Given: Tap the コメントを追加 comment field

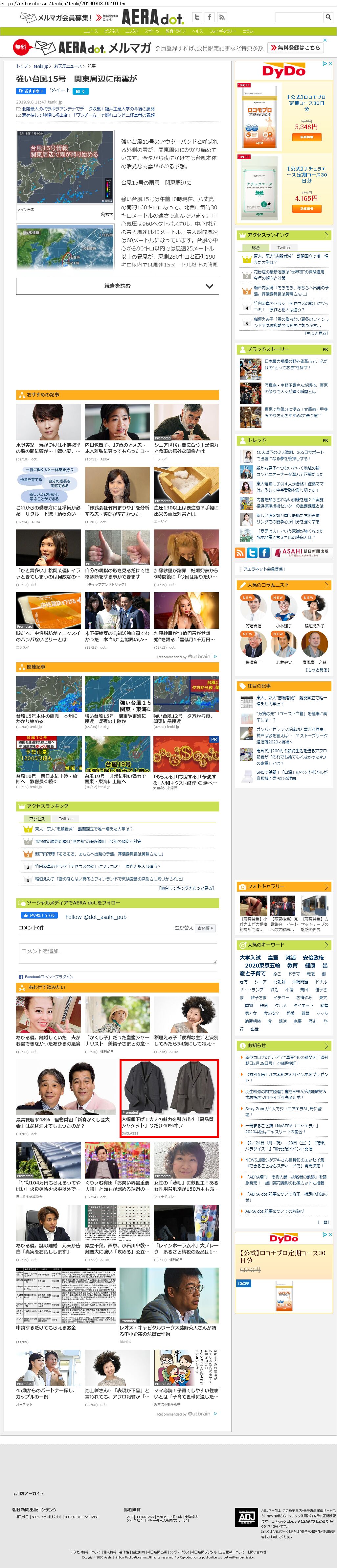Looking at the screenshot, I should pyautogui.click(x=117, y=953).
